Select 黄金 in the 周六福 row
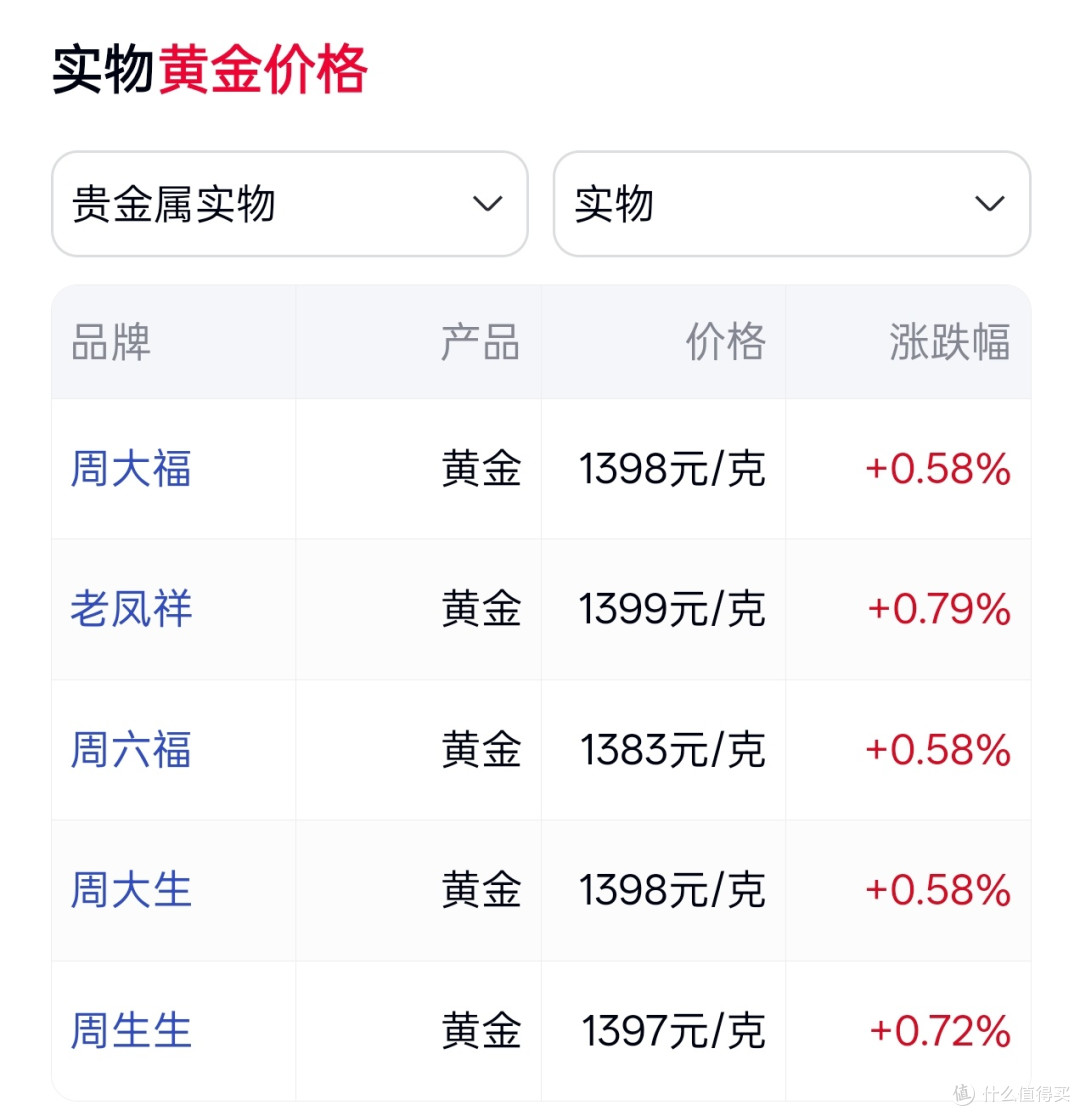 pyautogui.click(x=481, y=750)
